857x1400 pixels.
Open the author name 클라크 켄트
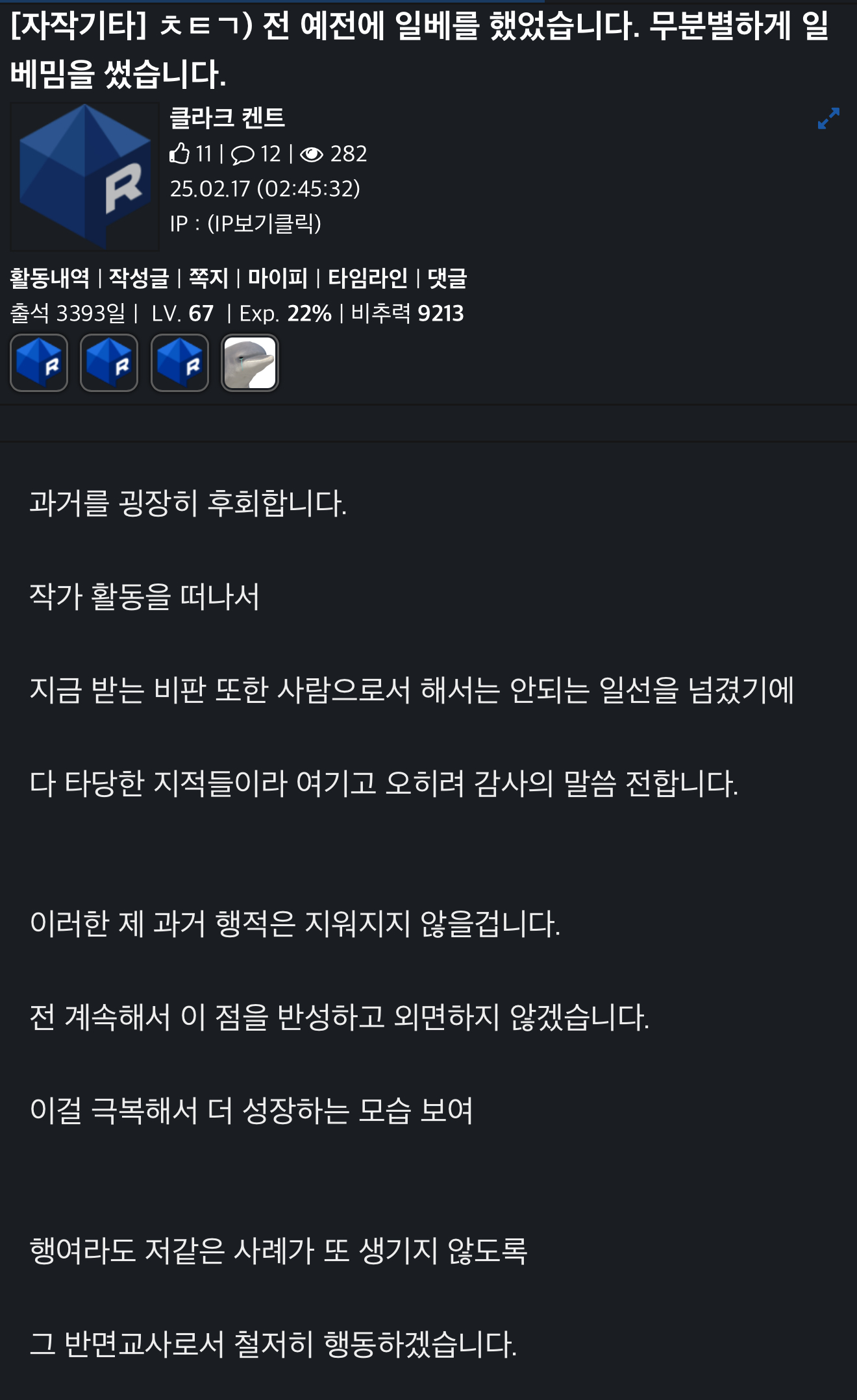coord(227,118)
